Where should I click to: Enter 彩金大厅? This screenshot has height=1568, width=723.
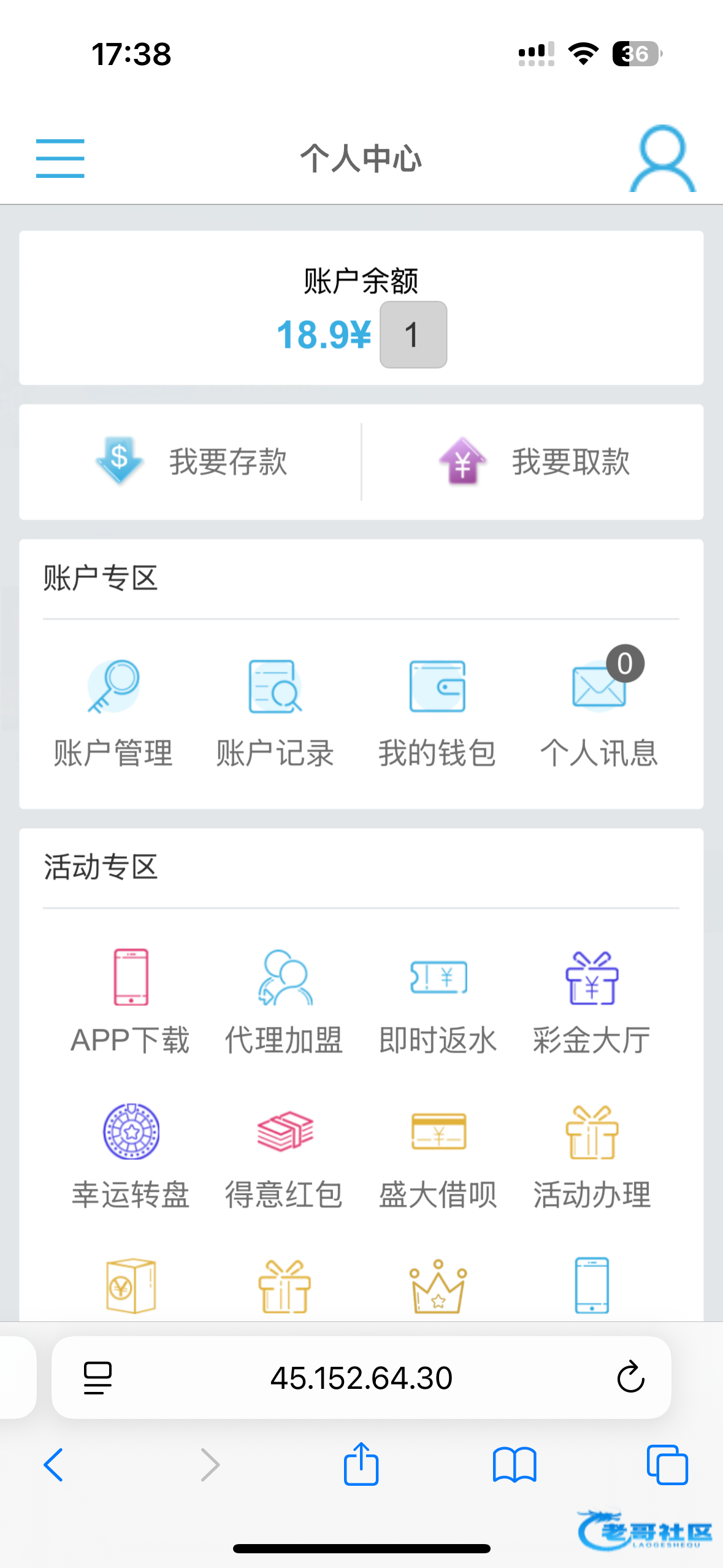(592, 1001)
